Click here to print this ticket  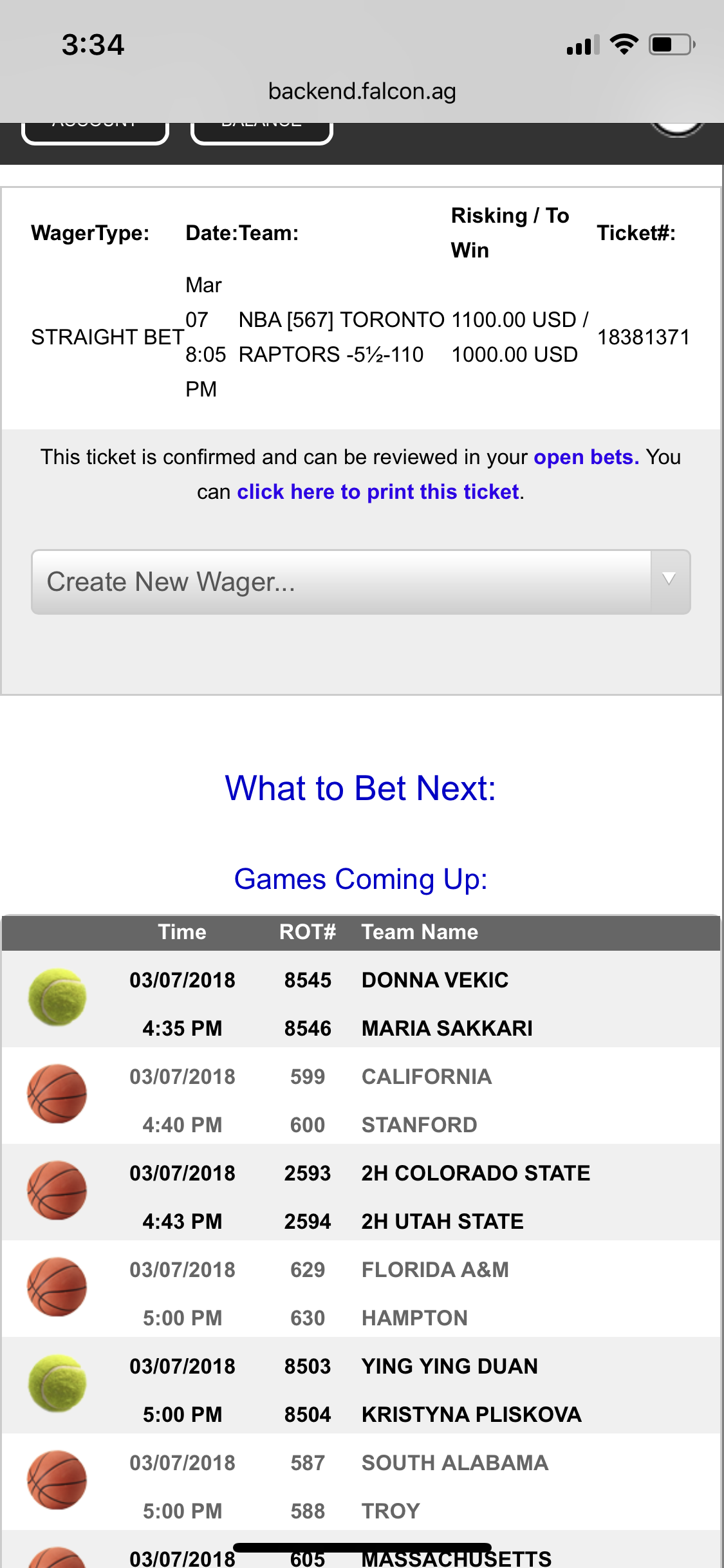(378, 492)
